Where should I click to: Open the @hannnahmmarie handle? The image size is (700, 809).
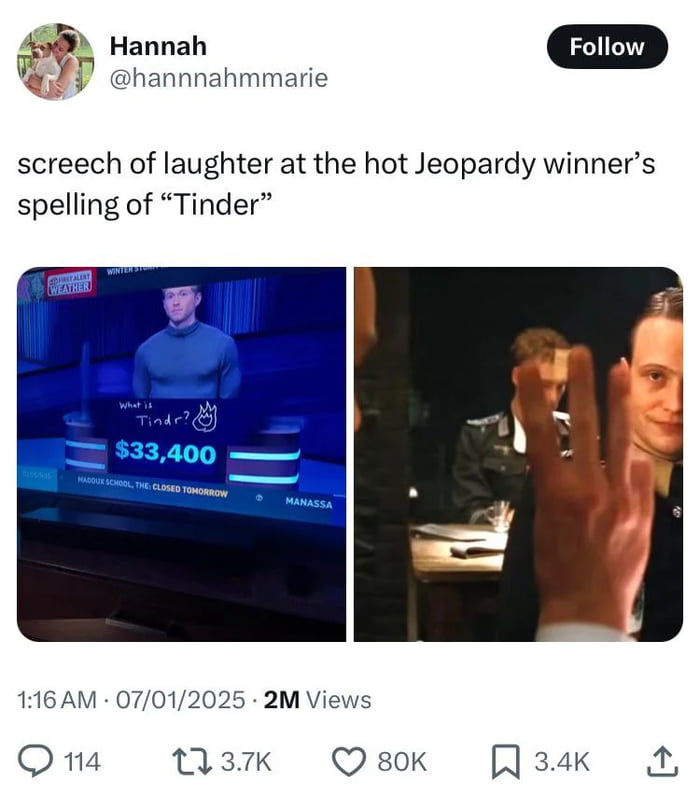click(x=217, y=78)
